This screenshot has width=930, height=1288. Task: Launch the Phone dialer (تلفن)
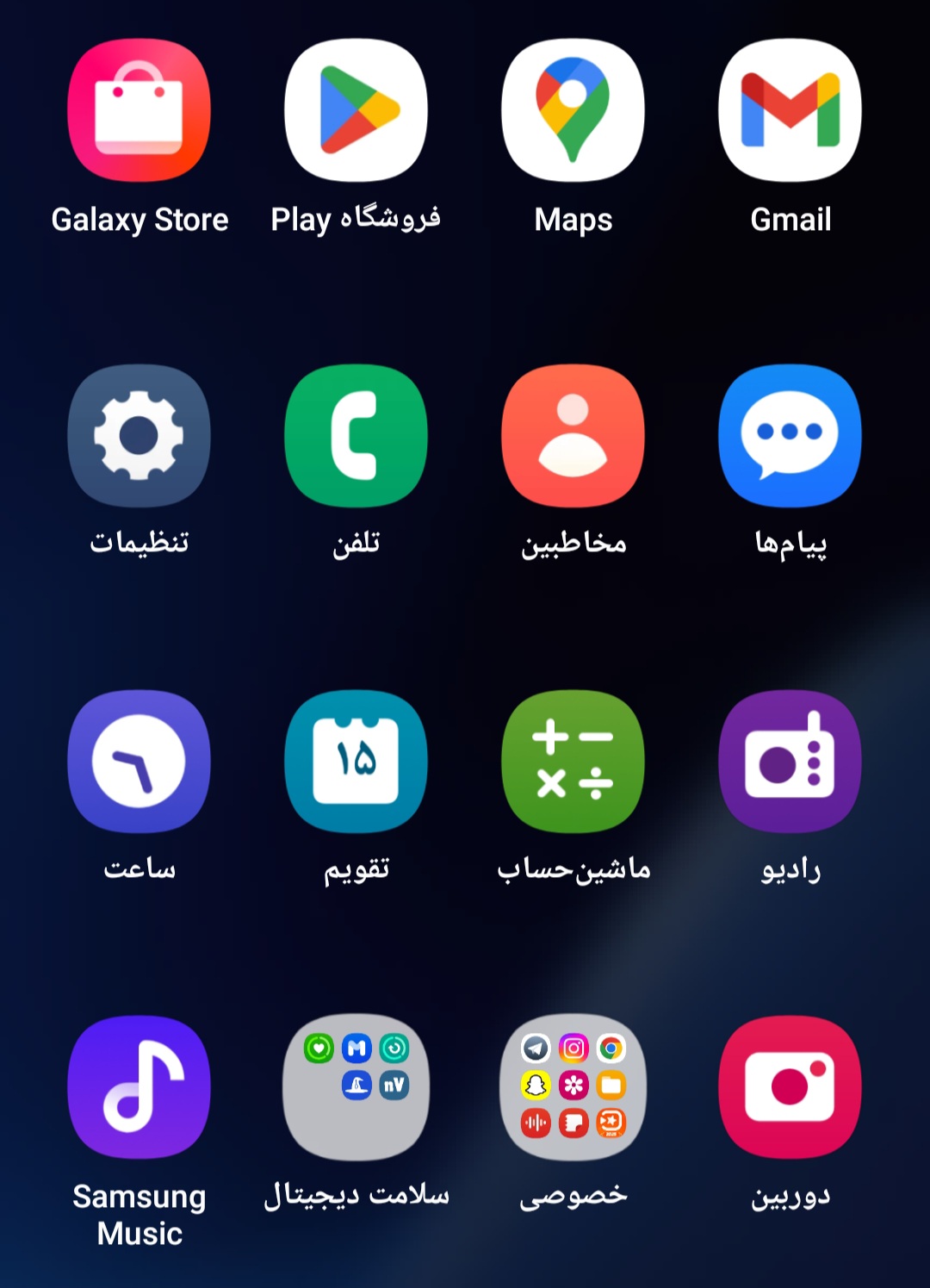coord(356,436)
